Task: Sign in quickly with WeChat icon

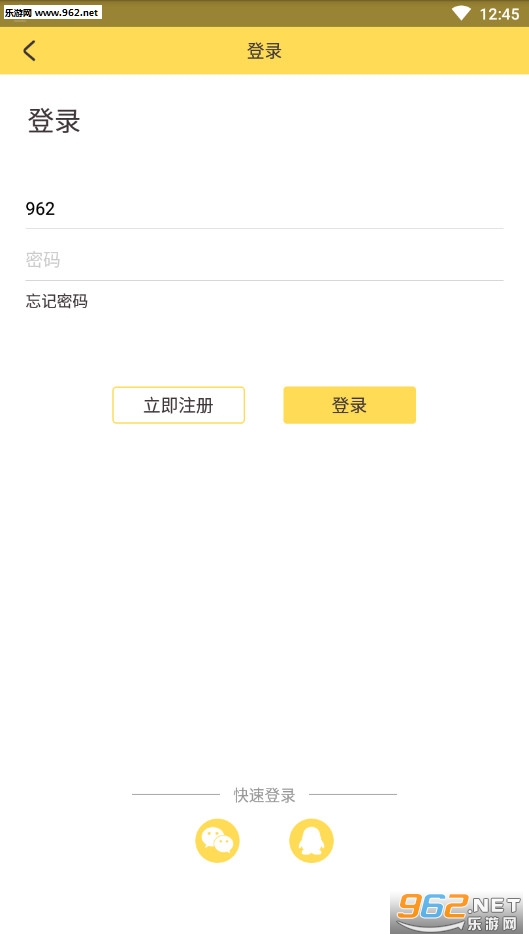Action: point(217,840)
